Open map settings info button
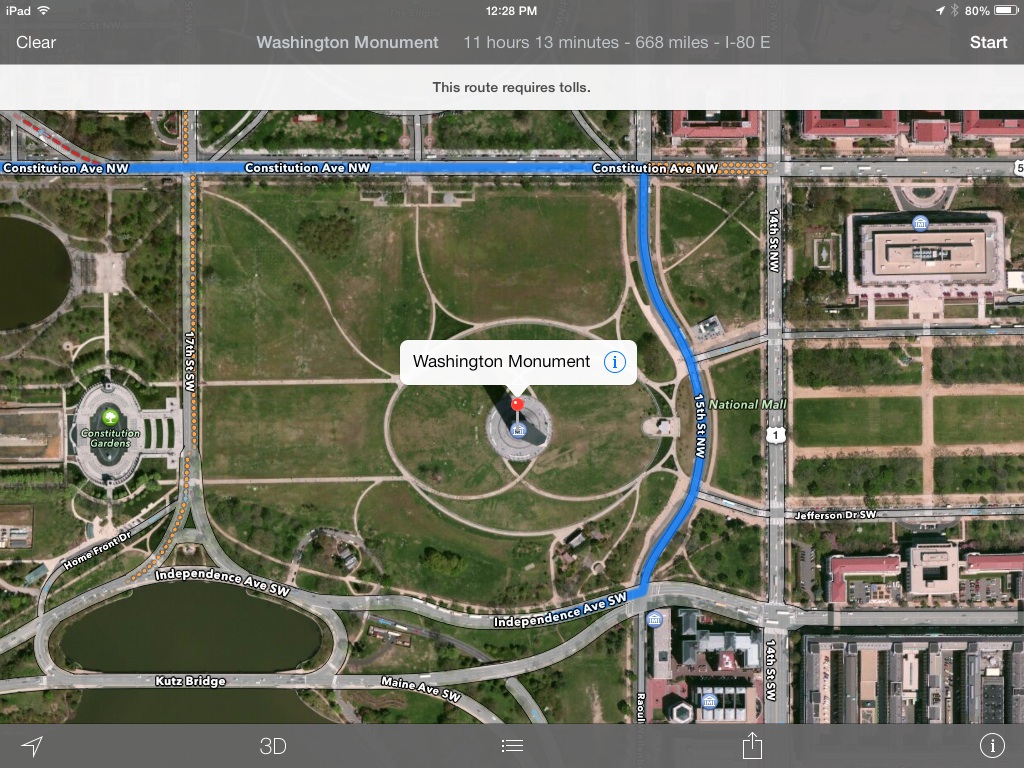Screen dimensions: 1024x768 click(992, 745)
